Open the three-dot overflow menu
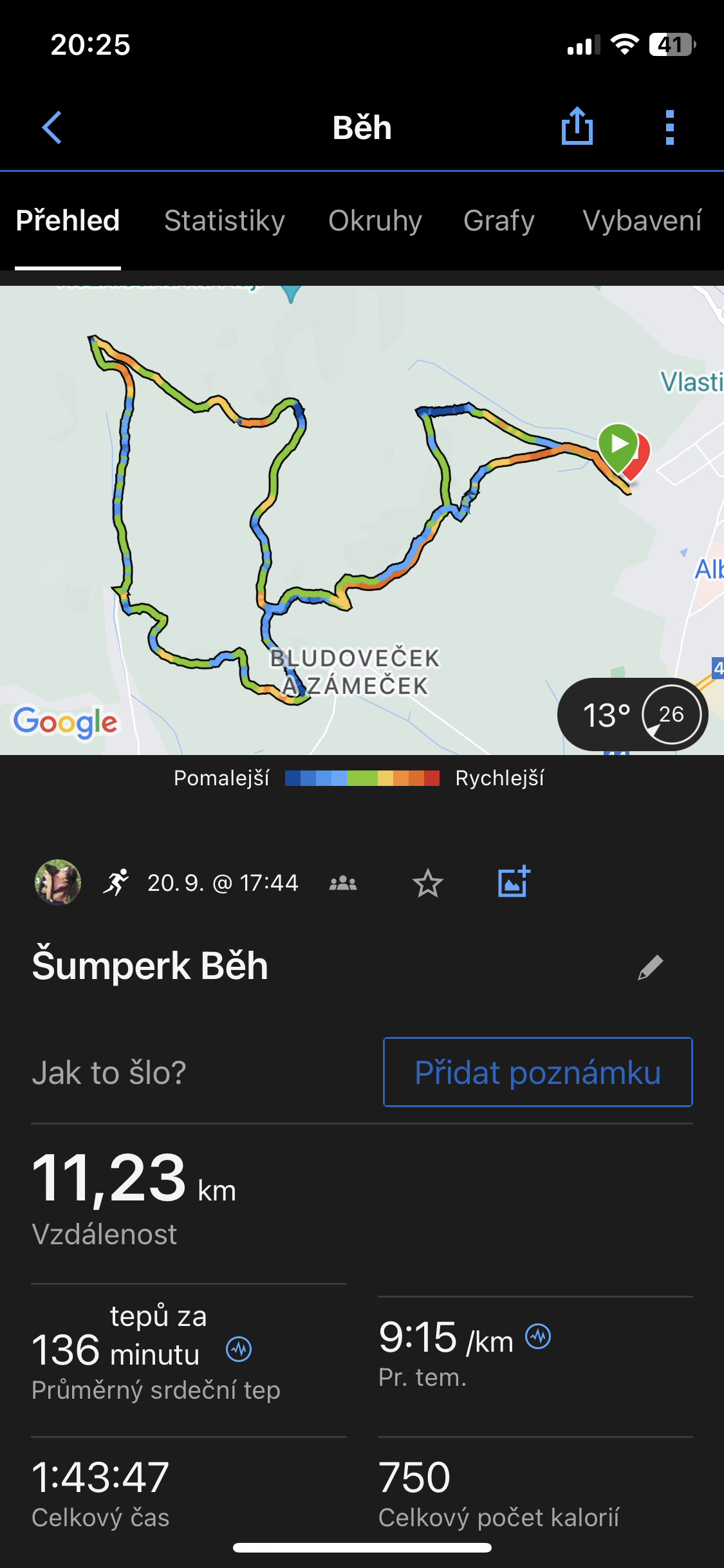The image size is (724, 1568). pos(669,127)
